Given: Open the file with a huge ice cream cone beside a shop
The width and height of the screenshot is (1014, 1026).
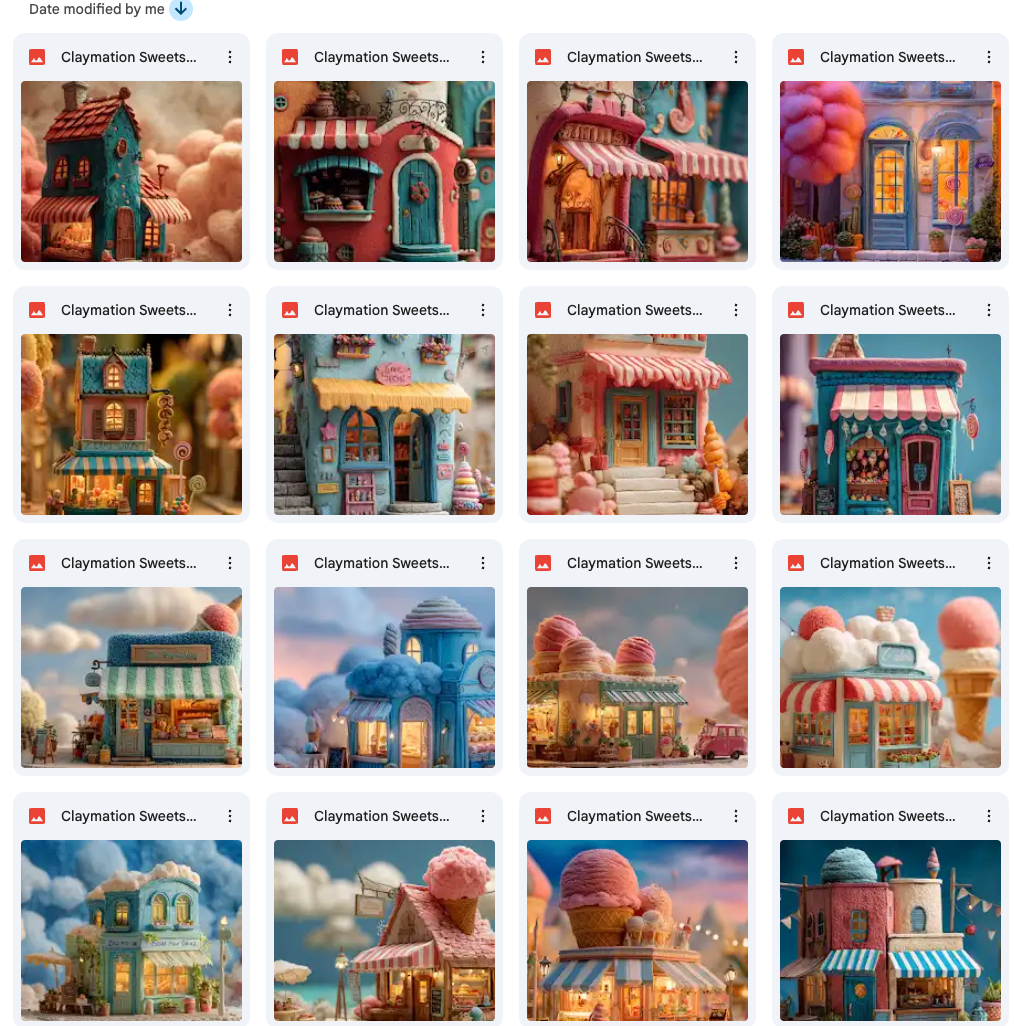Looking at the screenshot, I should coord(890,677).
